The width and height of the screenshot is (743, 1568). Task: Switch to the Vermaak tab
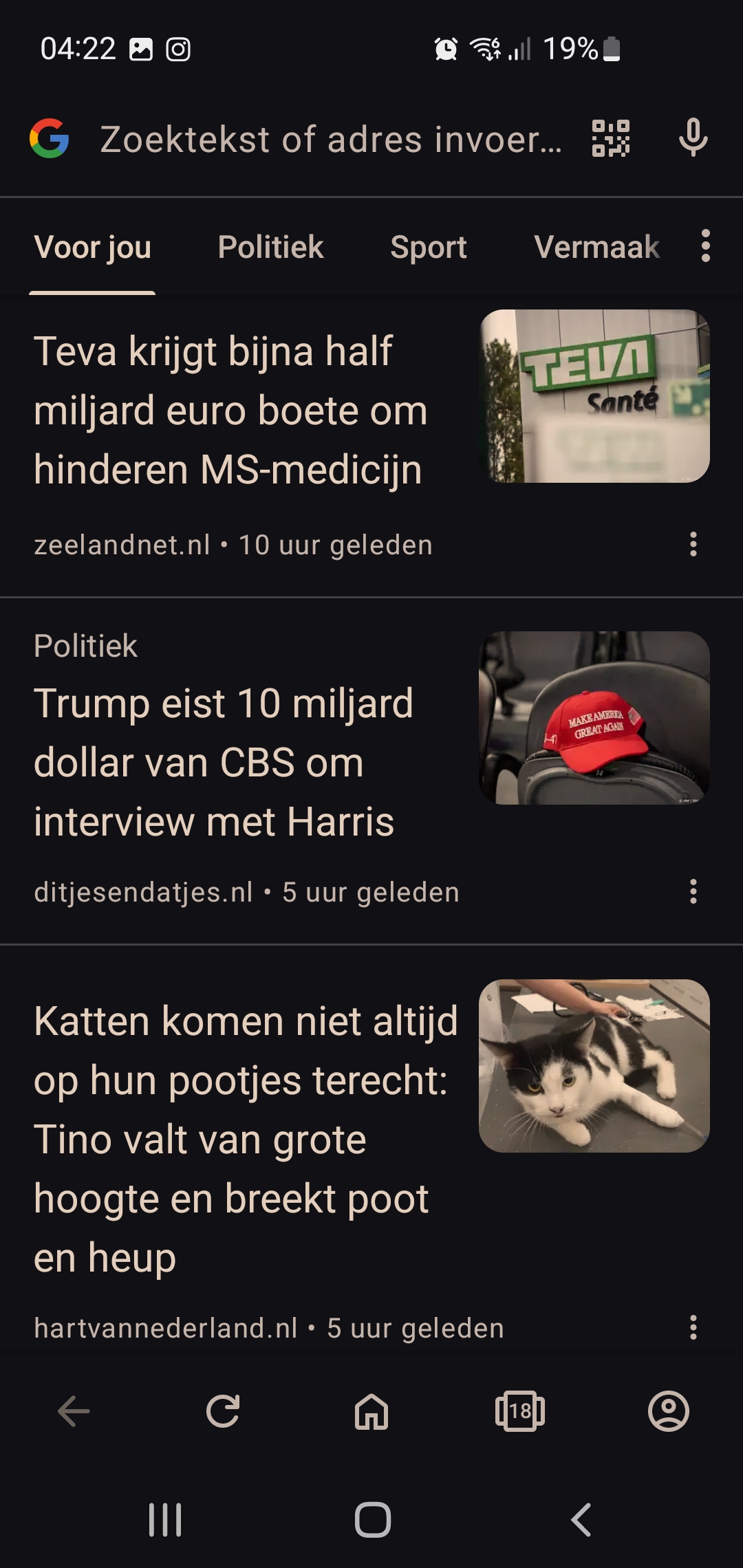(596, 247)
